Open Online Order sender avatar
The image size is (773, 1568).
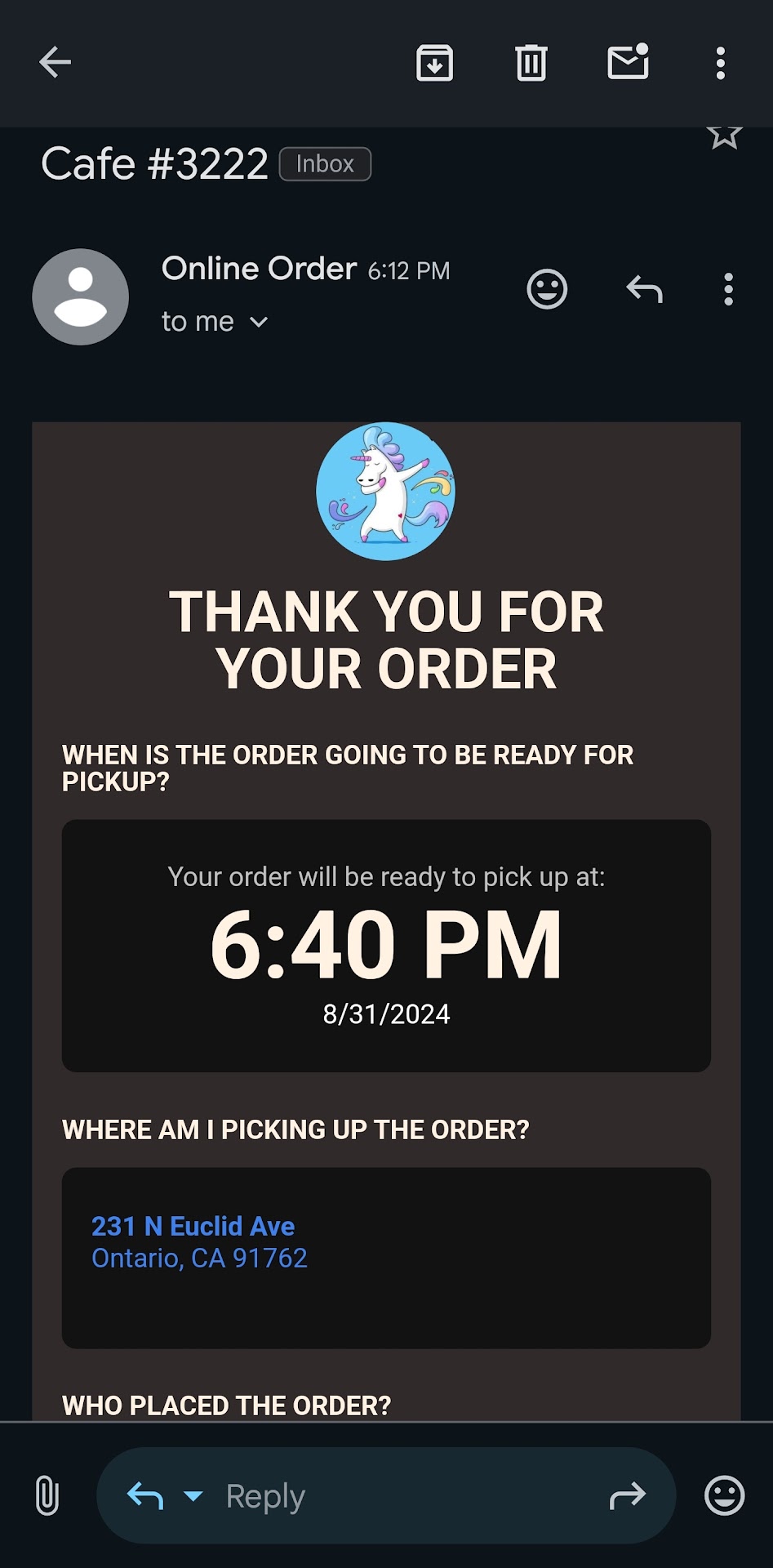[x=80, y=296]
